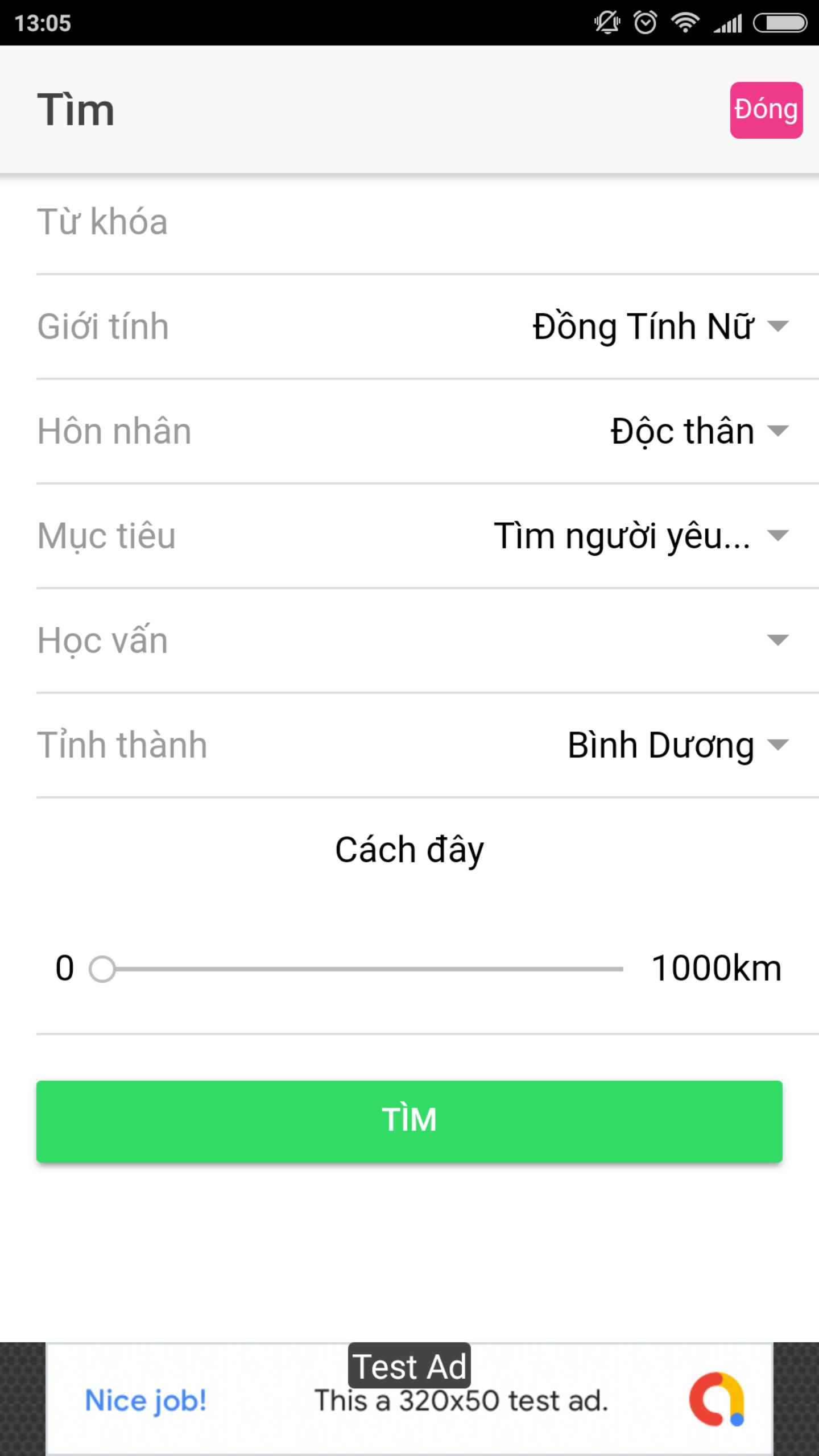This screenshot has width=819, height=1456.
Task: Click the battery indicator icon
Action: pyautogui.click(x=781, y=21)
